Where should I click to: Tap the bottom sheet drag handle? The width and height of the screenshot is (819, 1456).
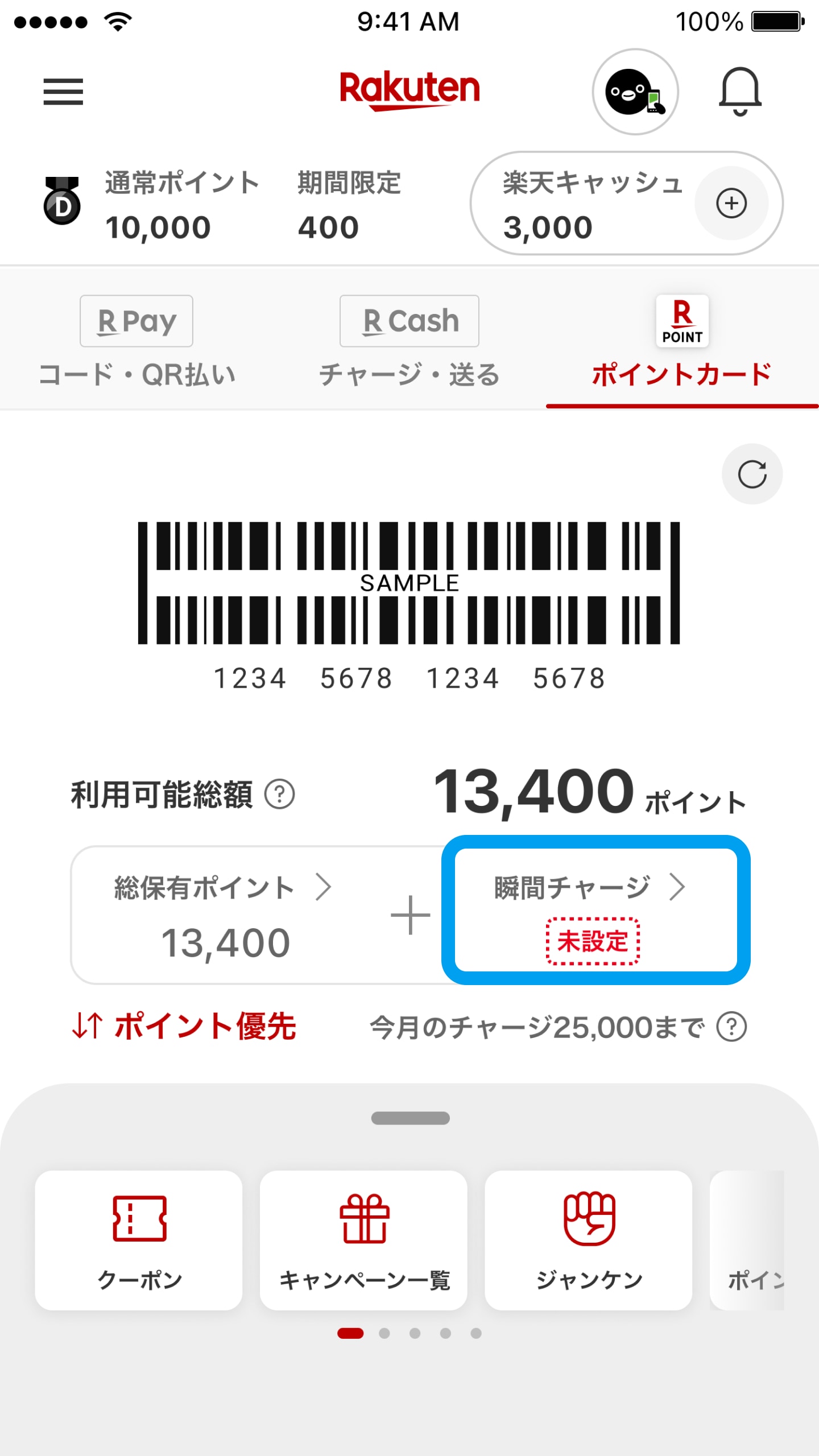tap(410, 1118)
